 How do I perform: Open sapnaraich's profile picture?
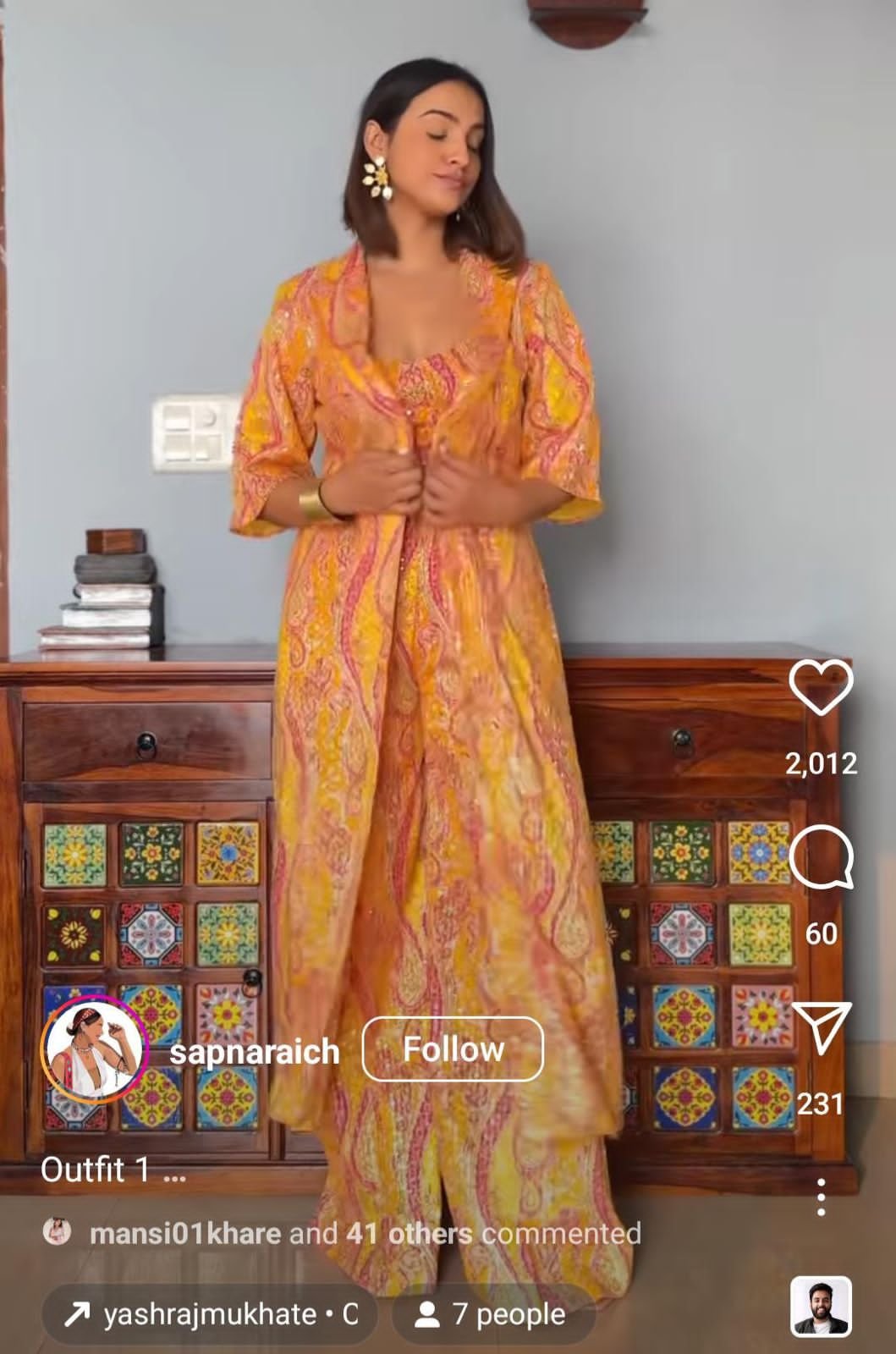point(95,1049)
